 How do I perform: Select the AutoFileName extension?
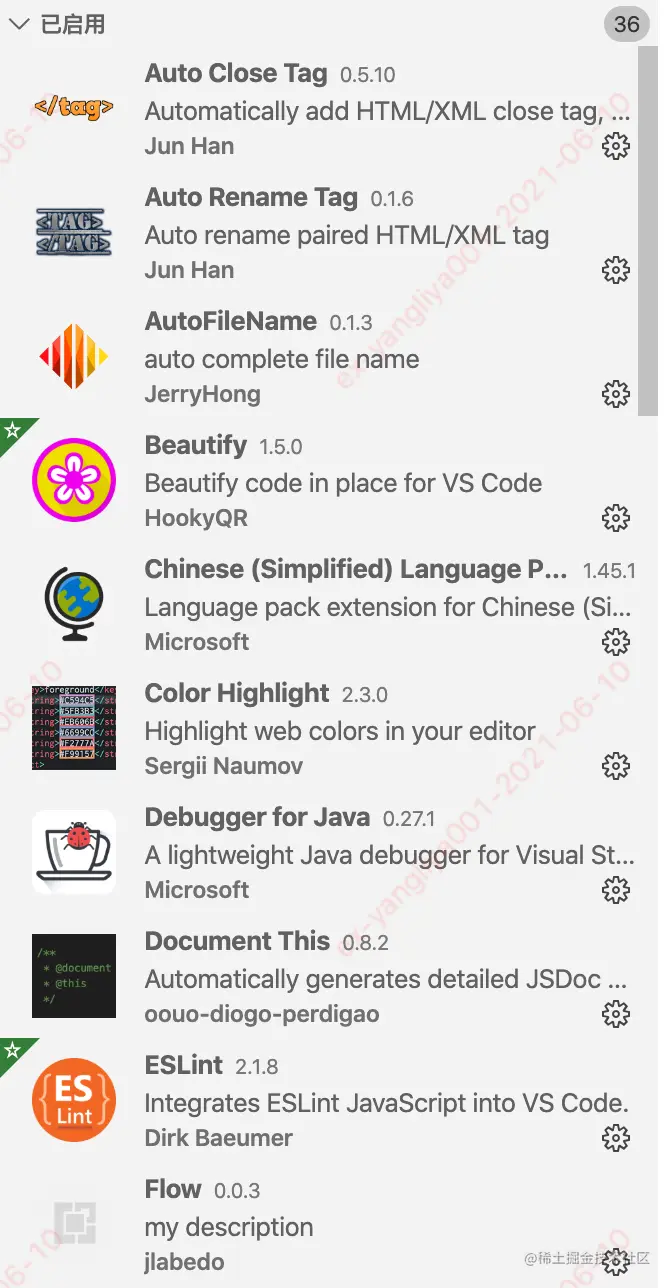pyautogui.click(x=231, y=322)
